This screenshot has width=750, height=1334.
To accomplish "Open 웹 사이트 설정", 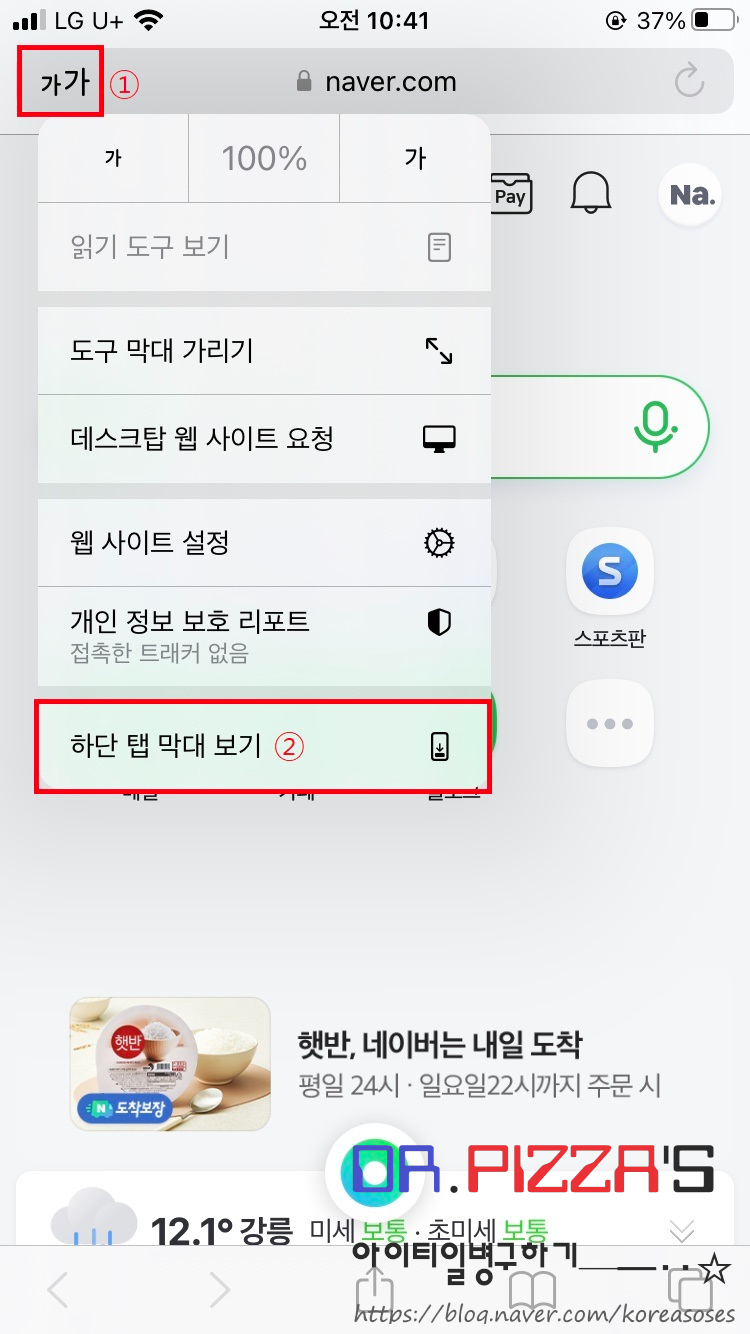I will 264,542.
